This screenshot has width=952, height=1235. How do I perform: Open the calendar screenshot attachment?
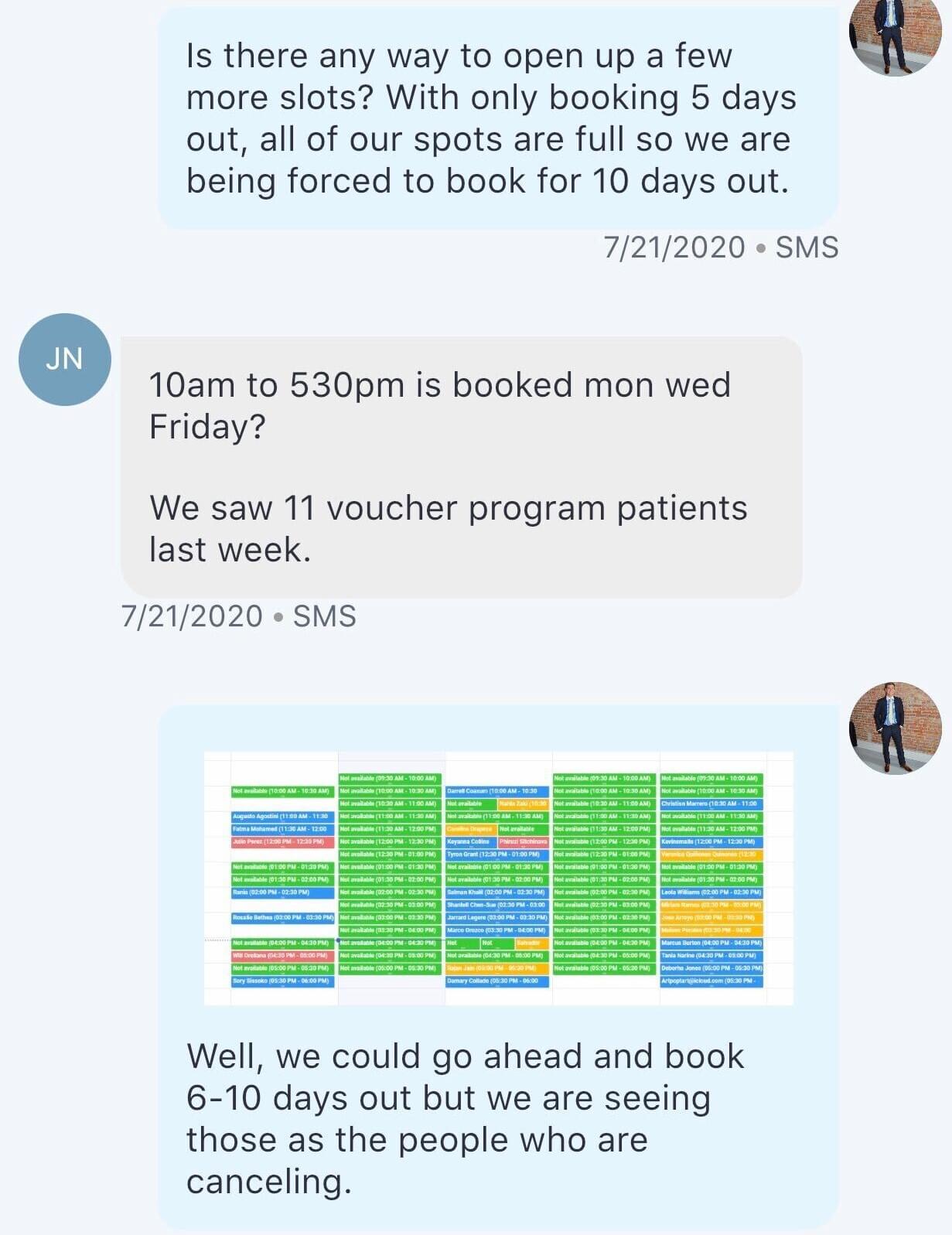point(498,878)
